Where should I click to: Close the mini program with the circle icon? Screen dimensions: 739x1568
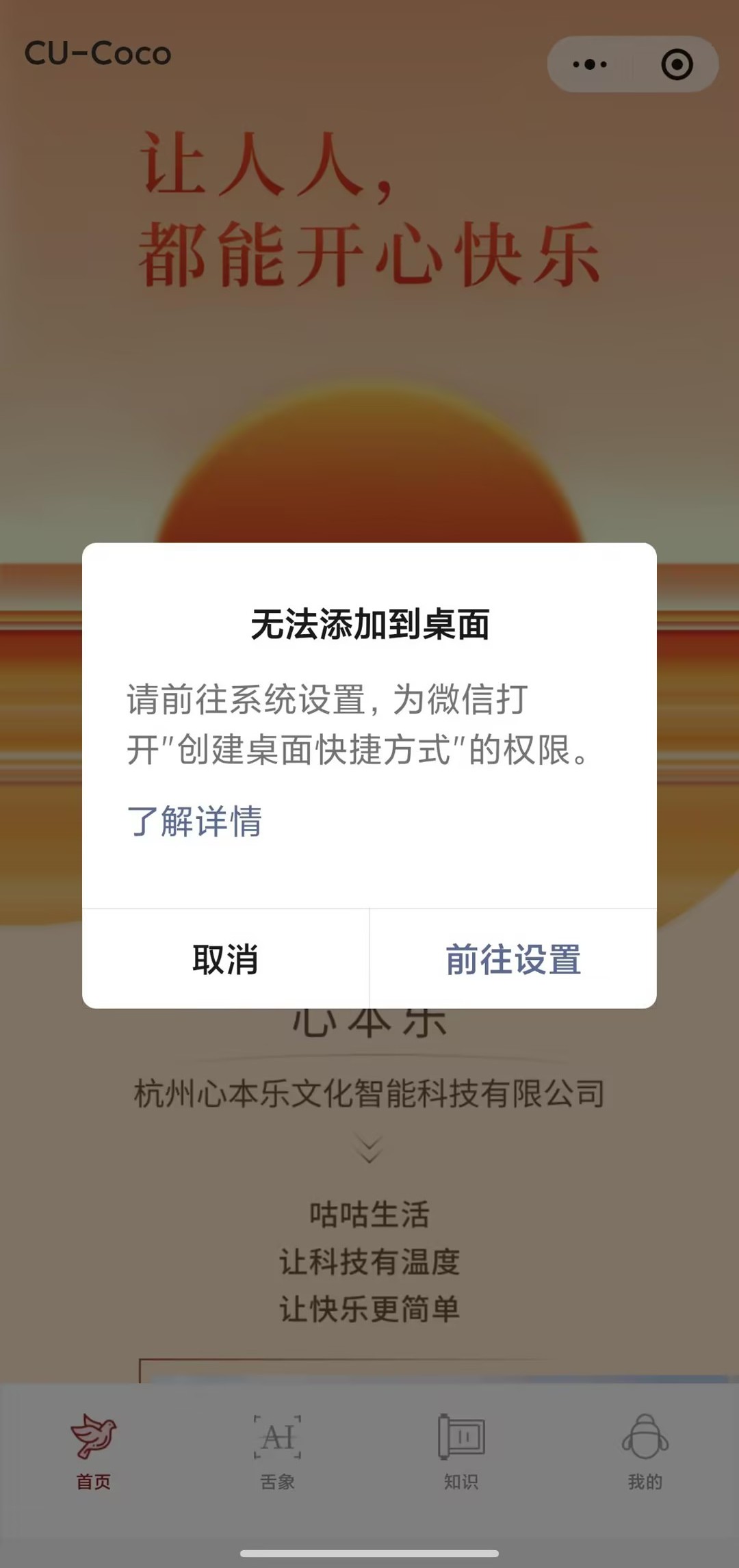click(677, 64)
